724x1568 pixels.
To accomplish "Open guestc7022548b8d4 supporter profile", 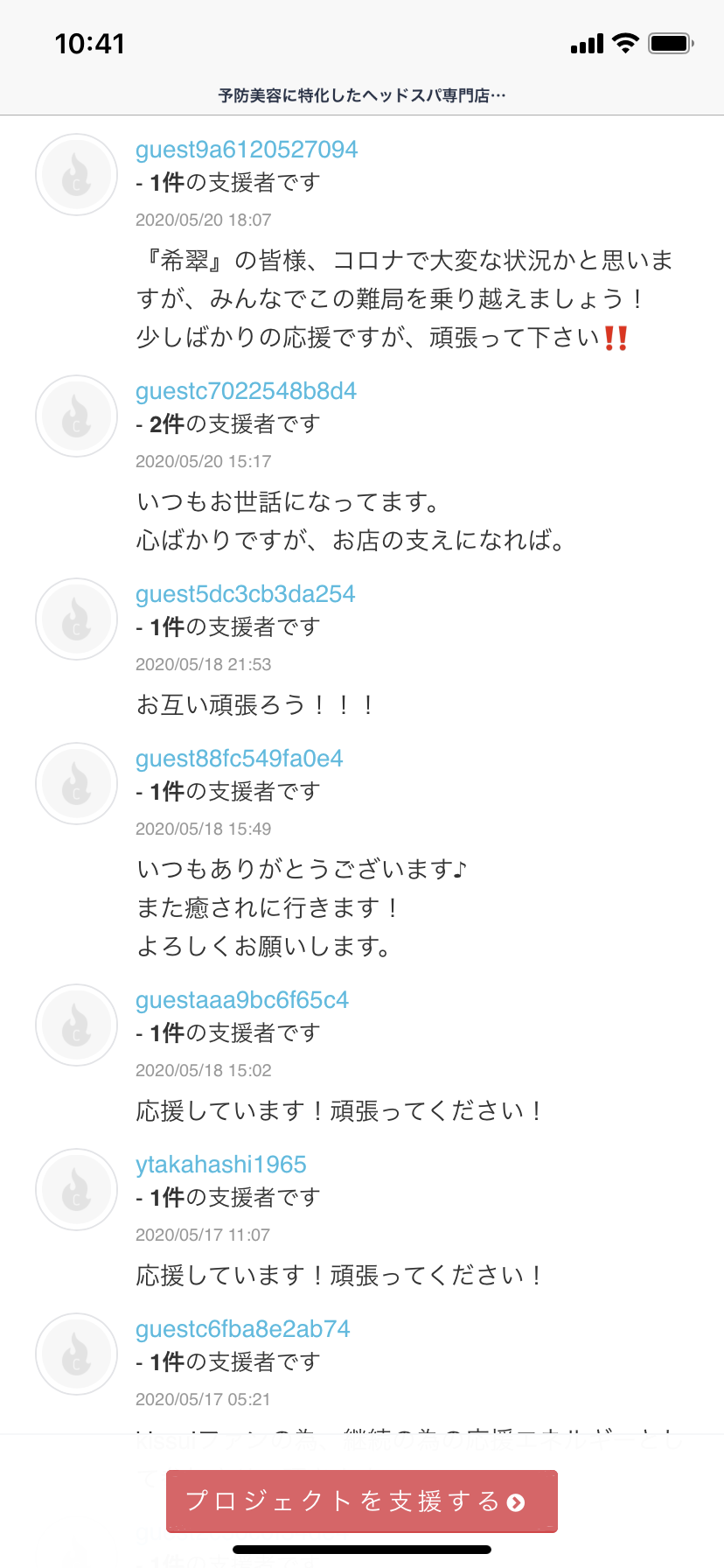I will tap(246, 391).
